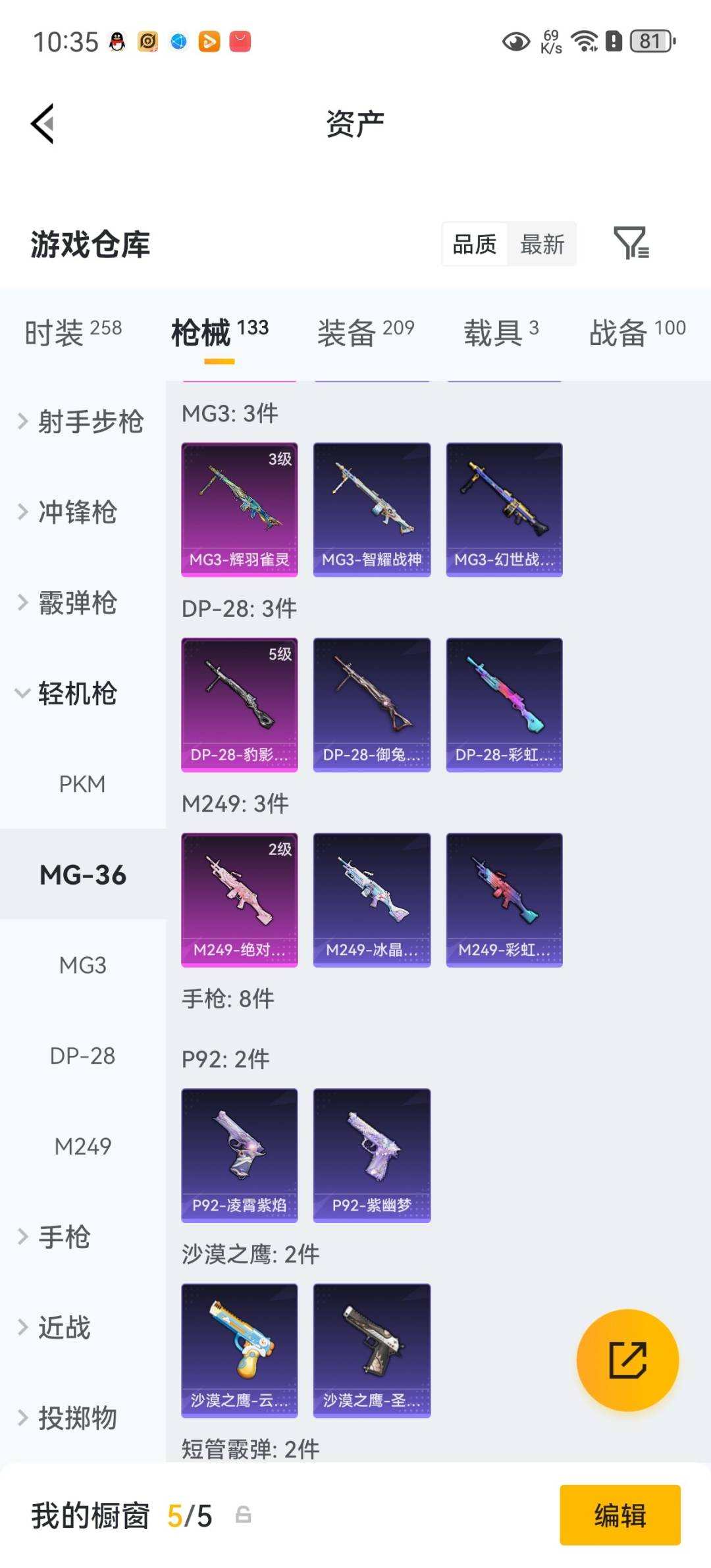Switch sorting to 品质
The width and height of the screenshot is (711, 1568).
point(474,244)
